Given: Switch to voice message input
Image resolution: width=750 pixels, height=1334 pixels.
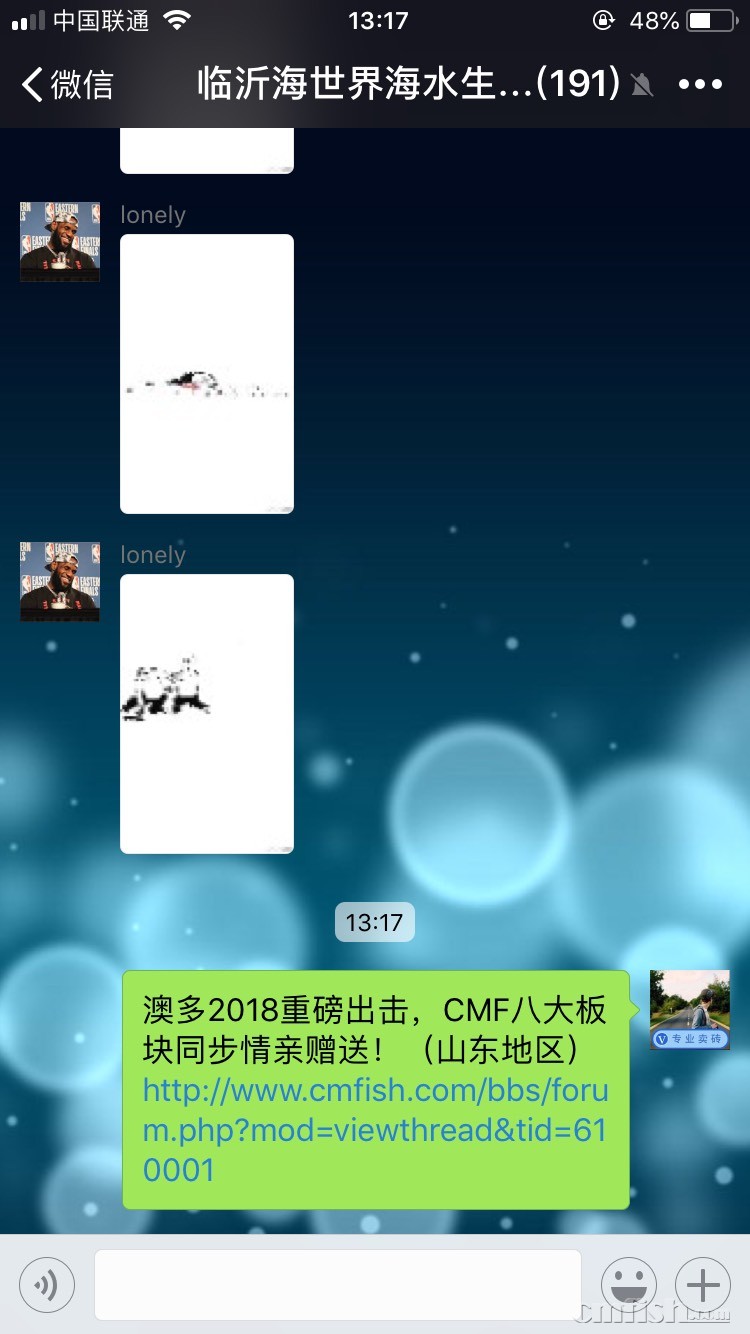Looking at the screenshot, I should click(x=47, y=1285).
